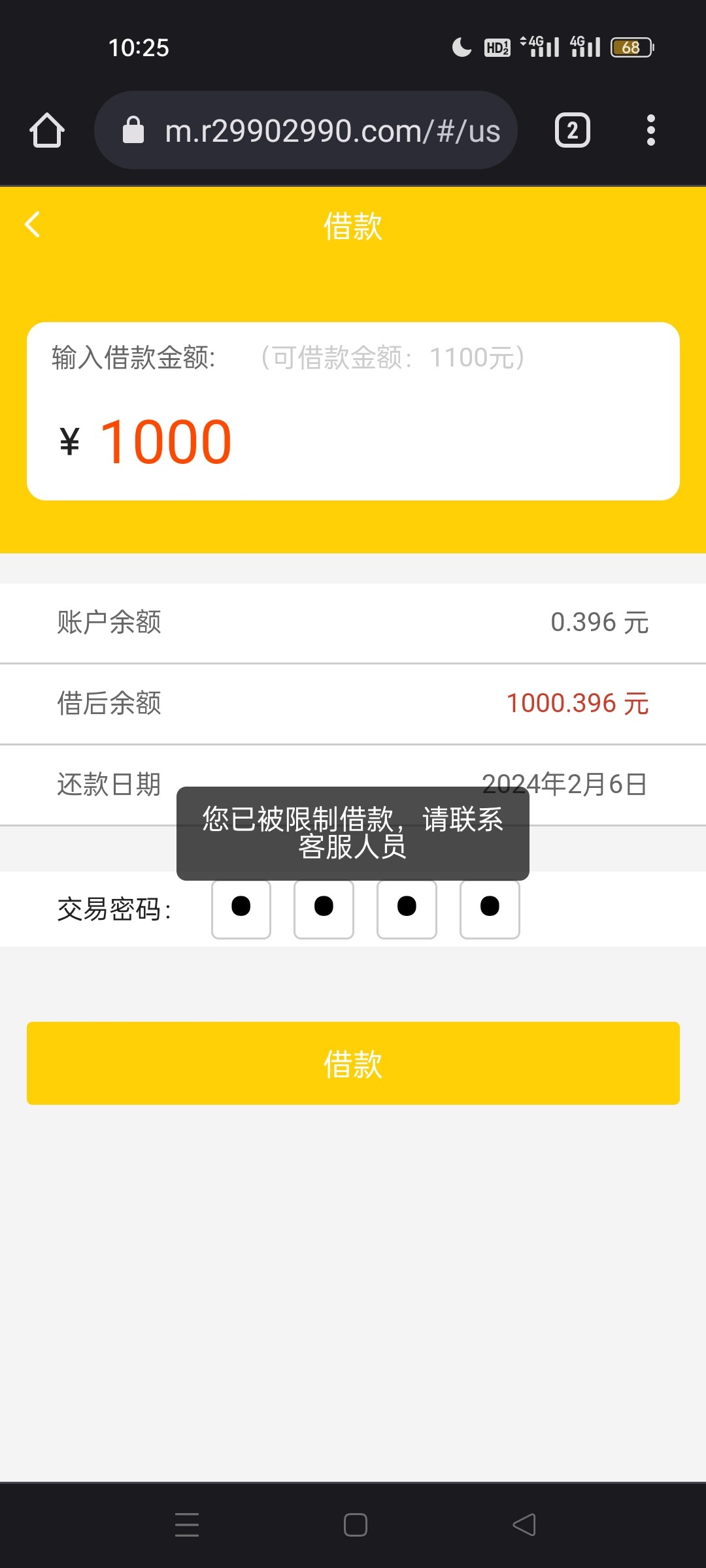Tap the system back navigation button
Screen dimensions: 706x1568
(x=524, y=1525)
